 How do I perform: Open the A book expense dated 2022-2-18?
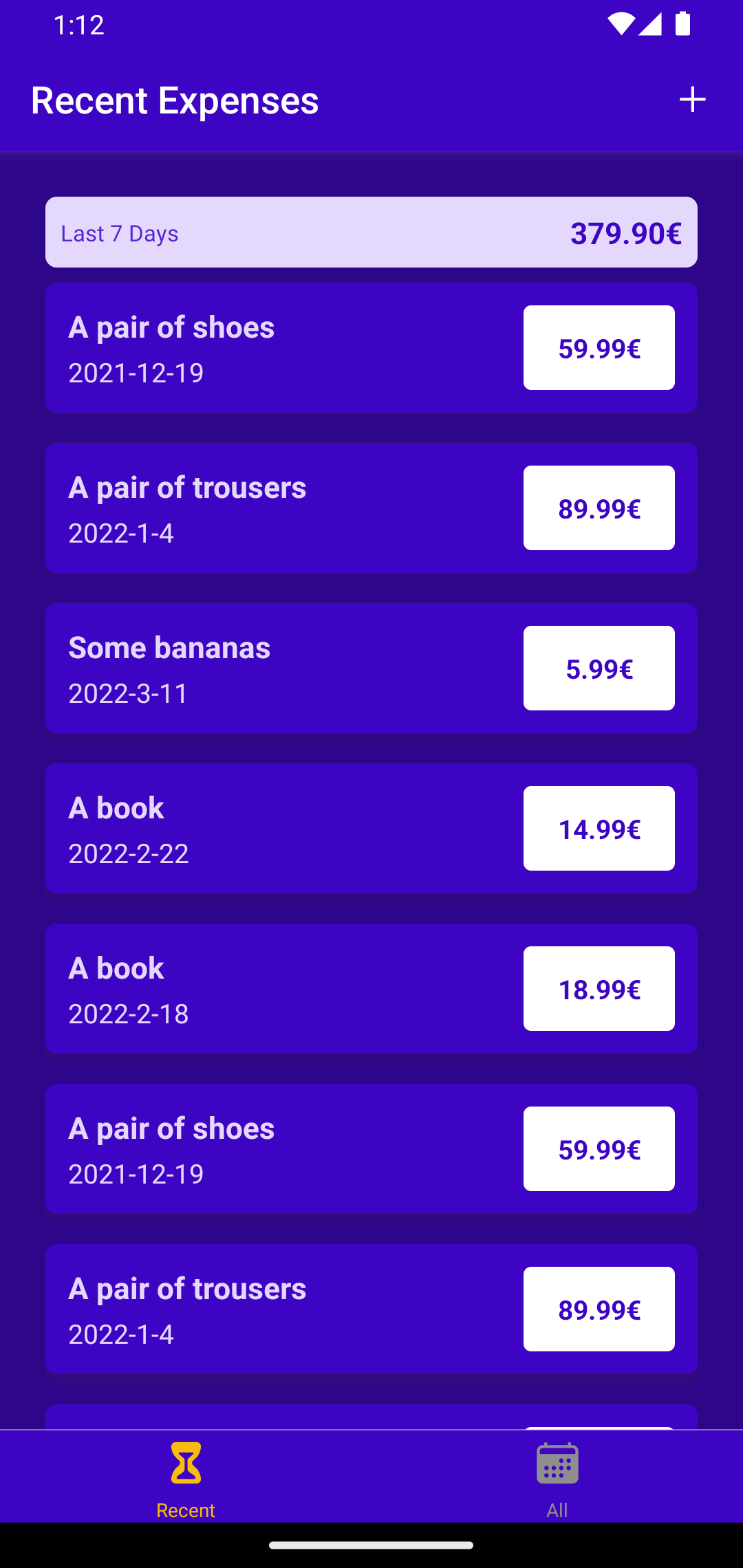coord(275,988)
